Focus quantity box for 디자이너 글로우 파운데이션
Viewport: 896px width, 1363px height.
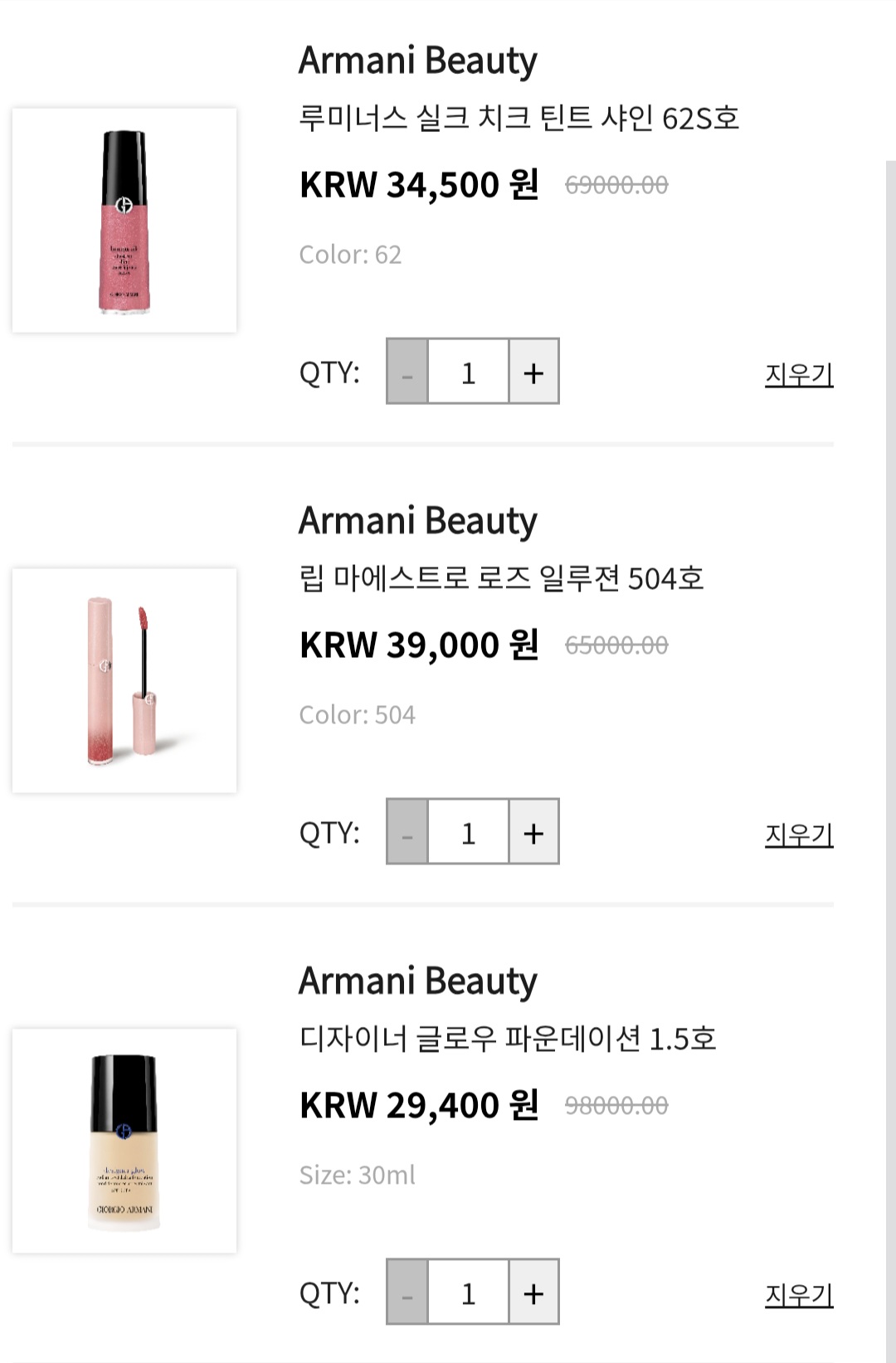[469, 1292]
